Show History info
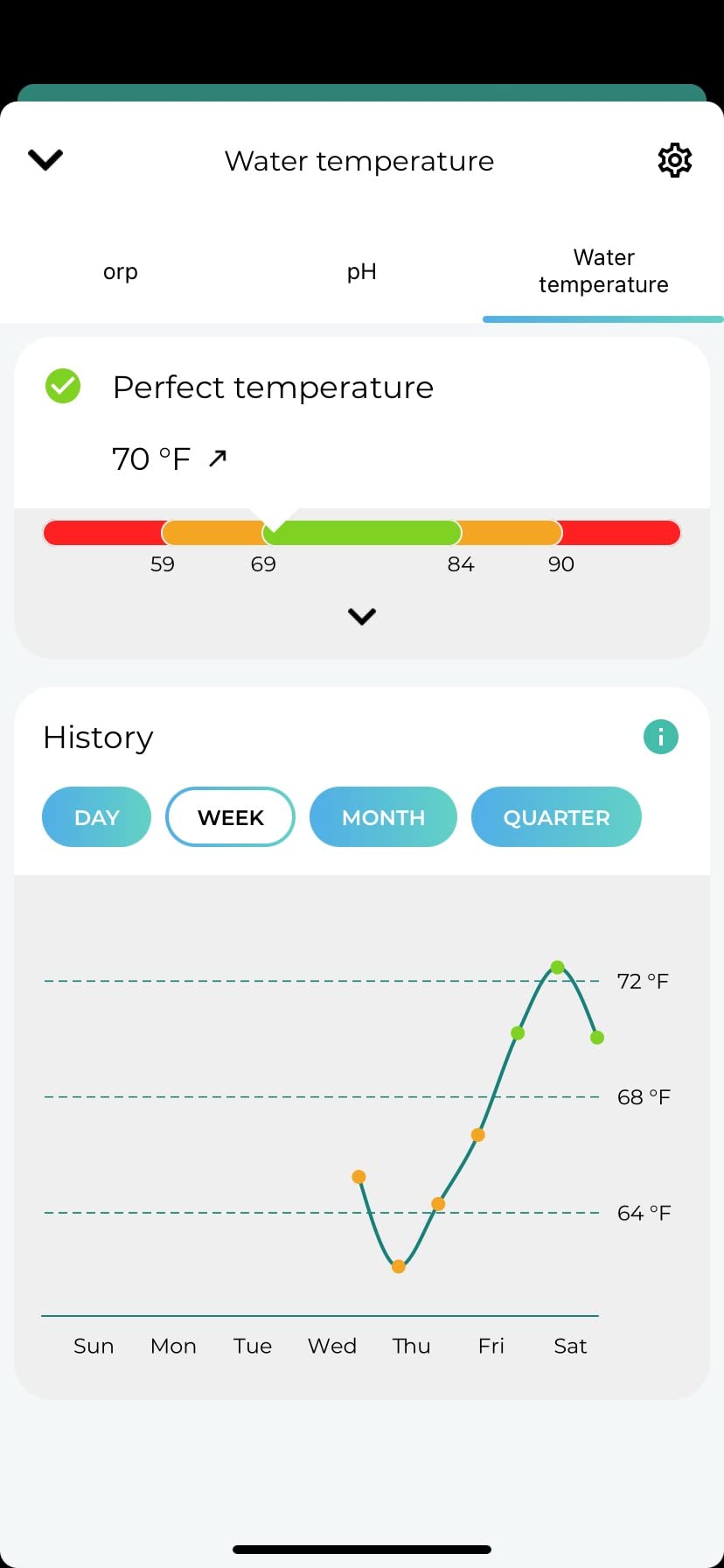The height and width of the screenshot is (1568, 724). [x=660, y=737]
